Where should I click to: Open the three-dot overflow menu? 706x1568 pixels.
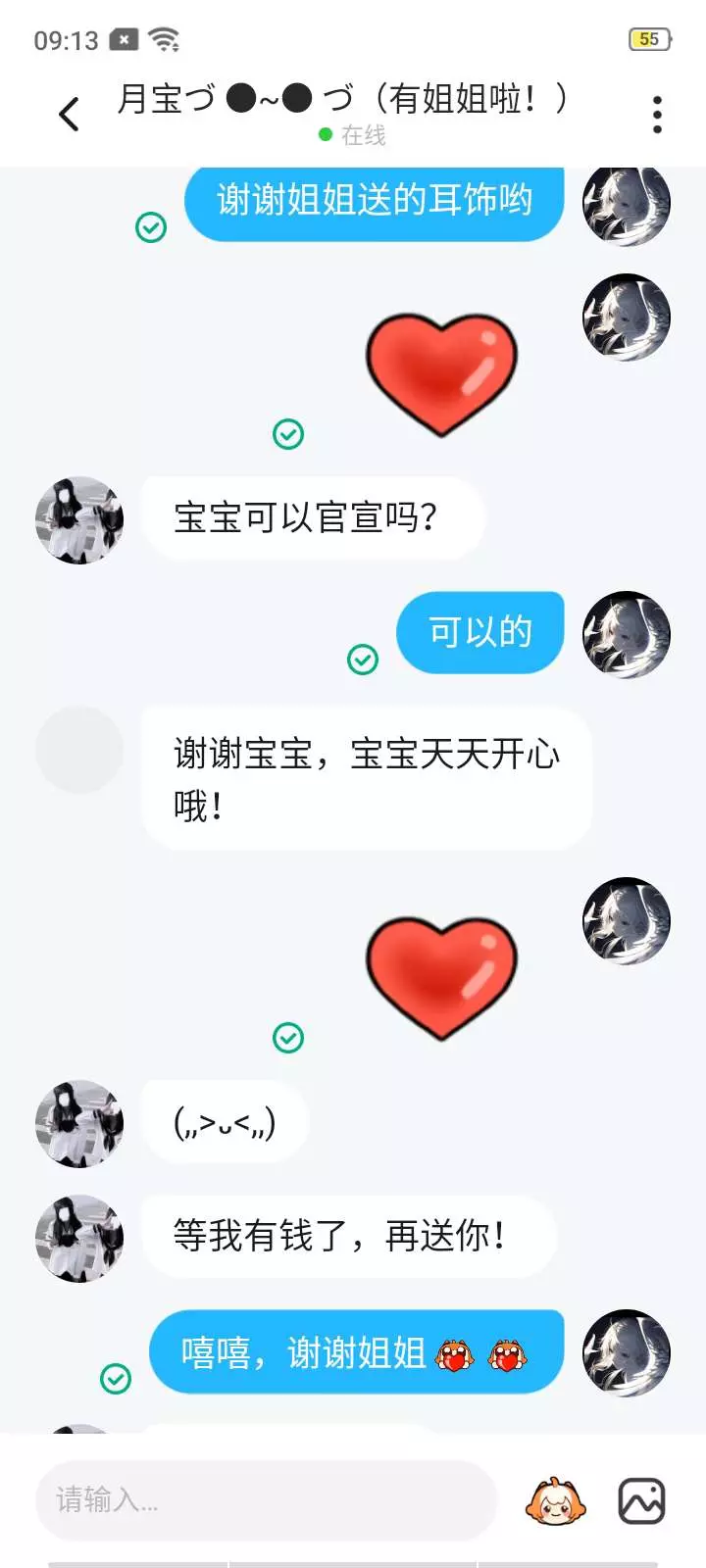[x=657, y=115]
